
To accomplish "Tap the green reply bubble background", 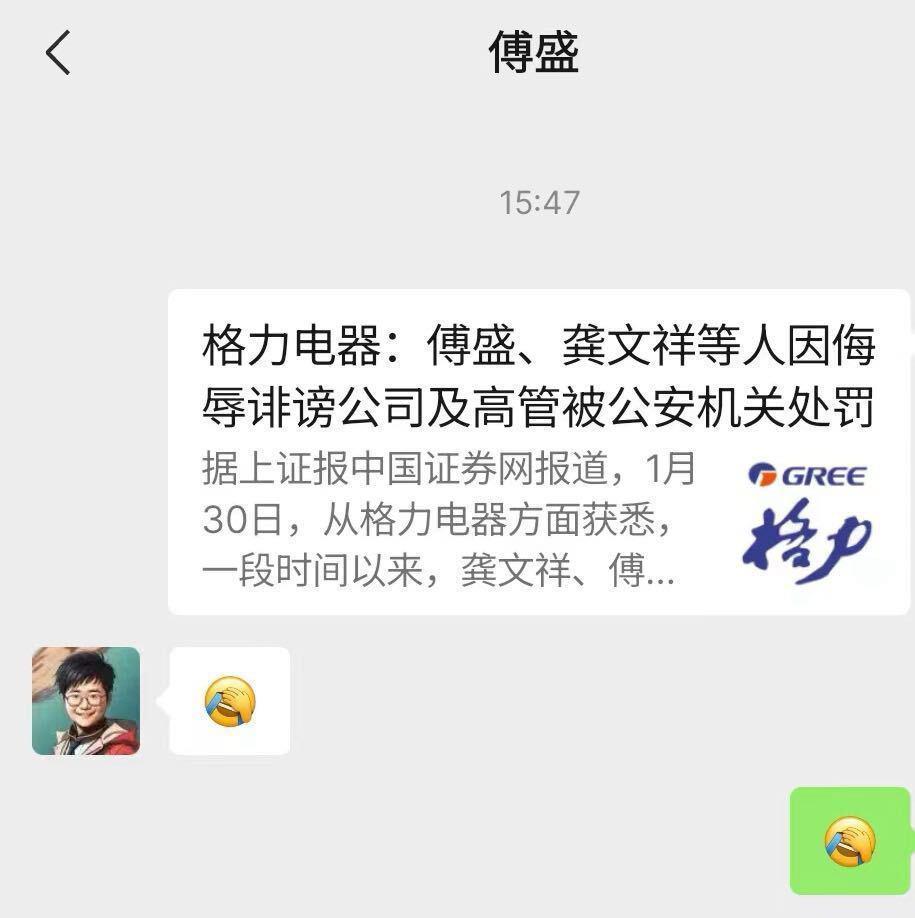I will point(849,841).
